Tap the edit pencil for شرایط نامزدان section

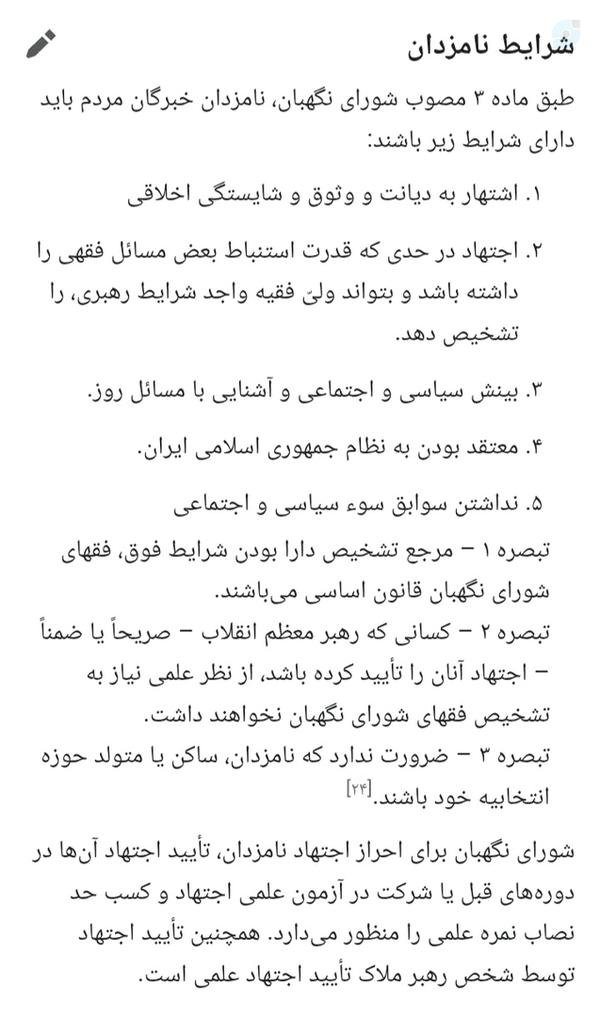pos(42,44)
